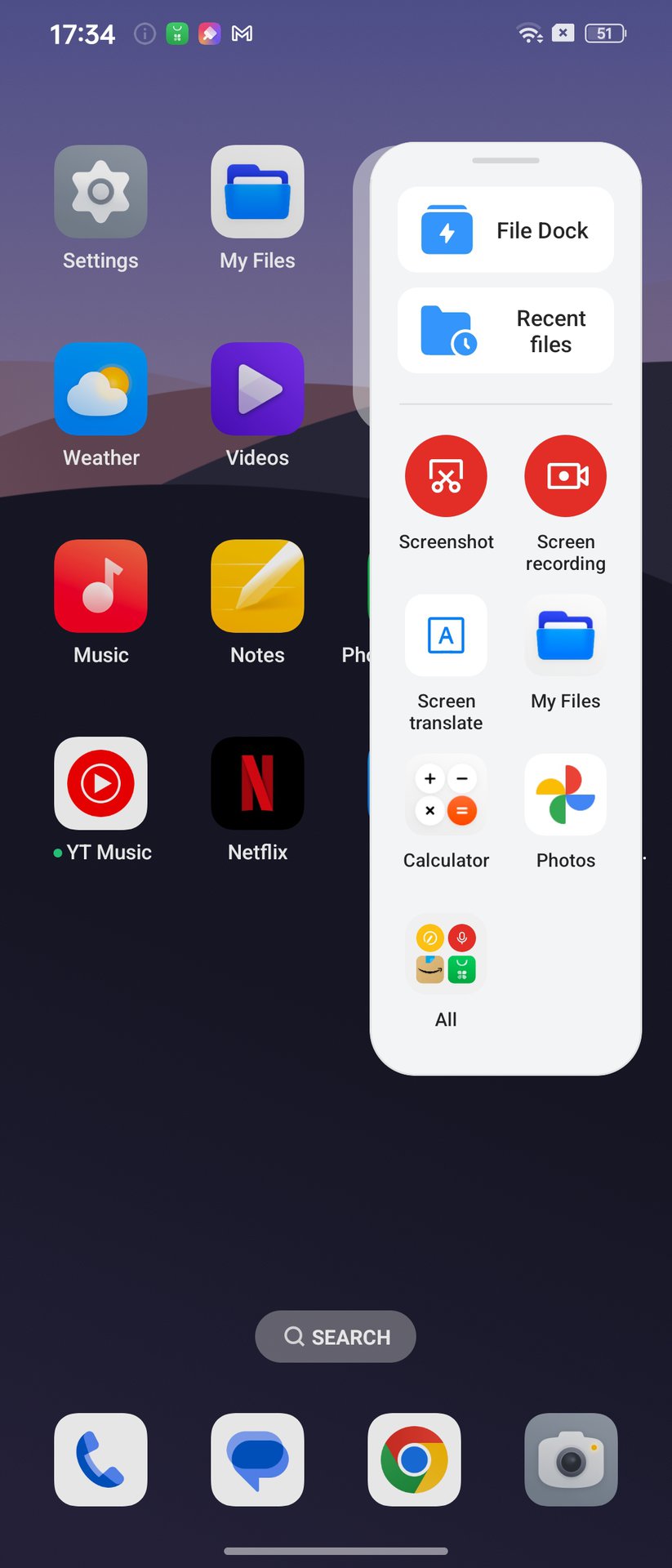This screenshot has height=1568, width=672.
Task: Open My Files from the sidebar panel
Action: click(565, 636)
